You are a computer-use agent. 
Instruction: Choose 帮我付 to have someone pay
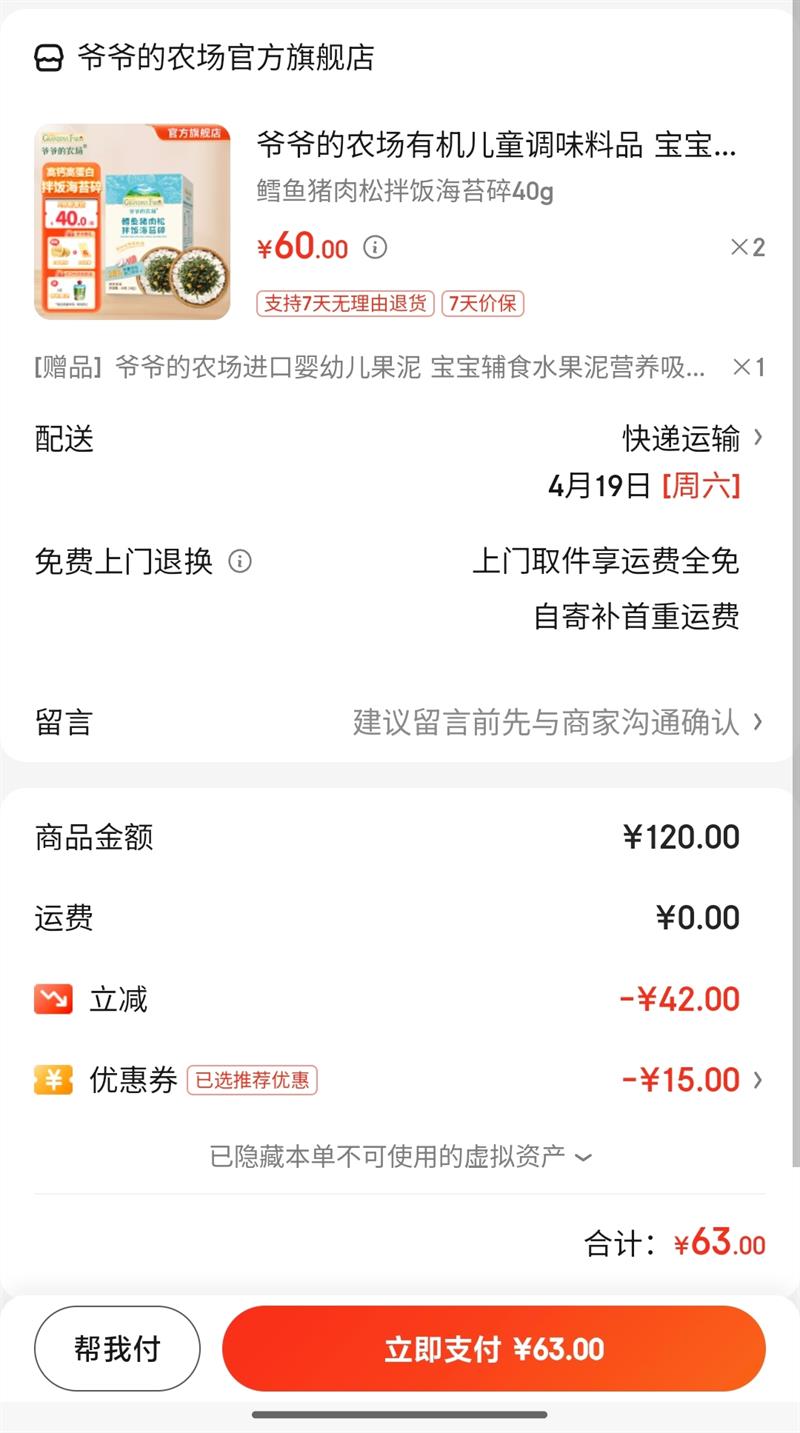[x=117, y=1349]
